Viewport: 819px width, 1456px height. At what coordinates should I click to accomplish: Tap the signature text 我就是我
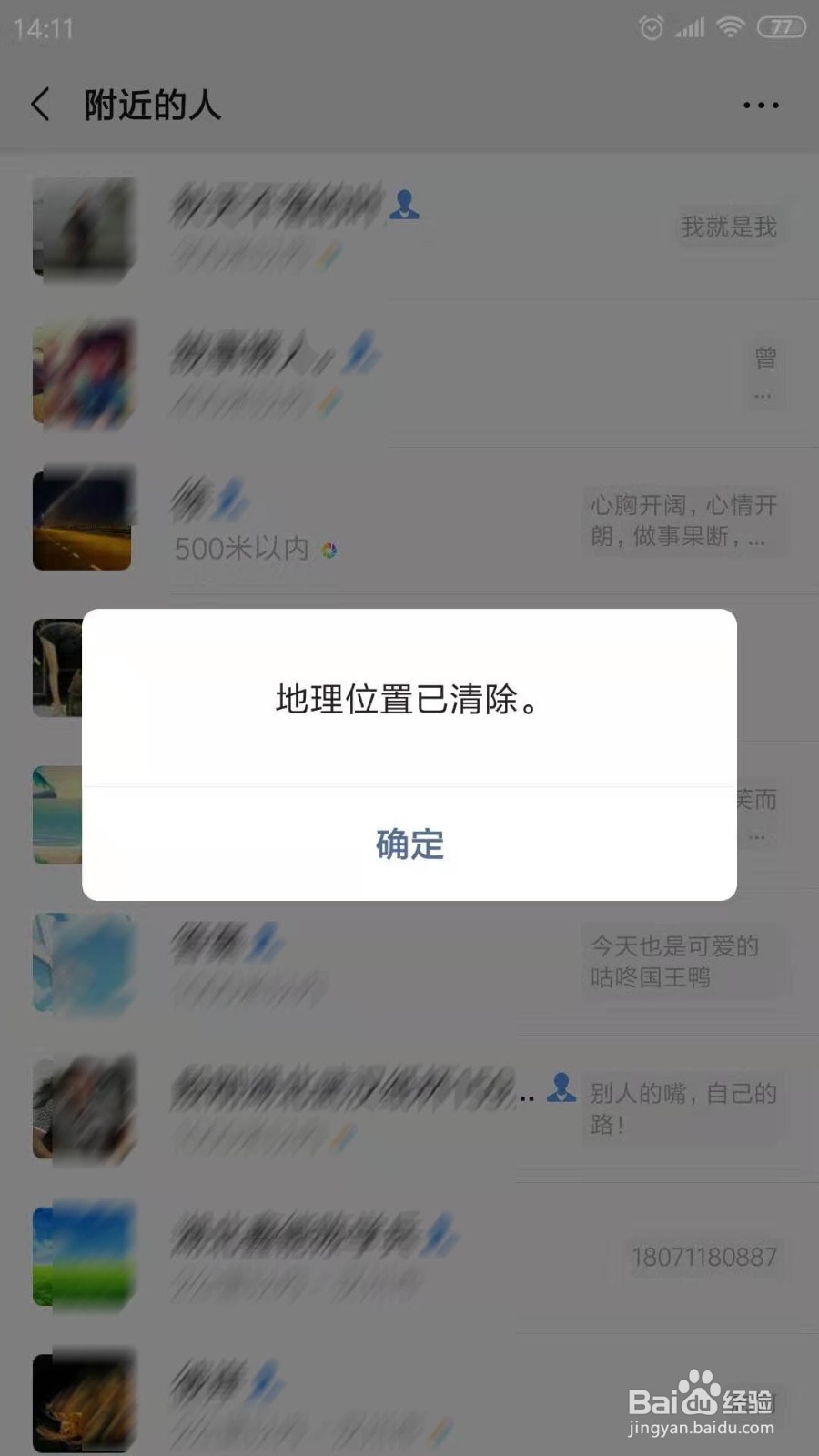pyautogui.click(x=727, y=227)
